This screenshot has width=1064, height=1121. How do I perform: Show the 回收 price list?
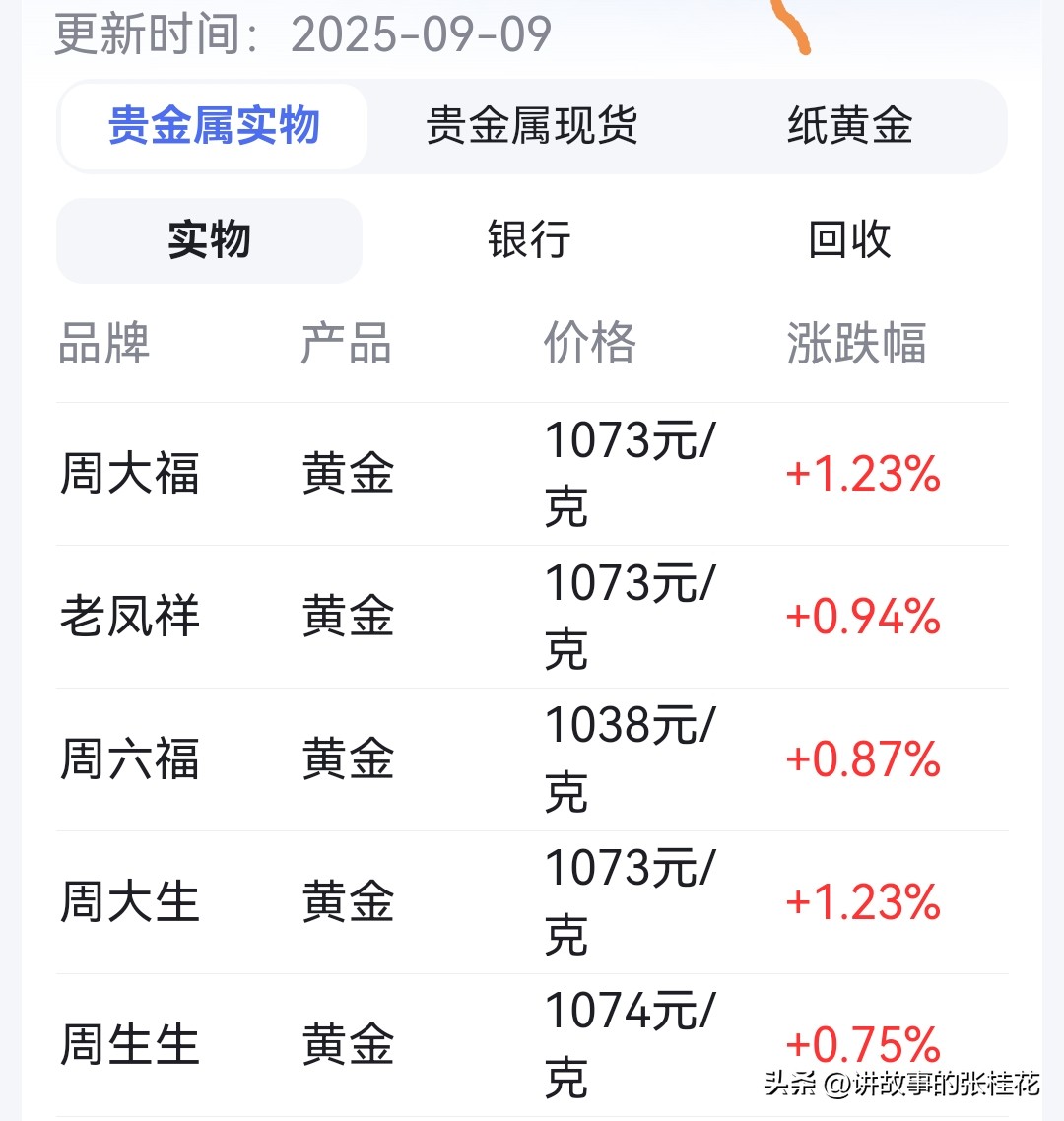[849, 240]
